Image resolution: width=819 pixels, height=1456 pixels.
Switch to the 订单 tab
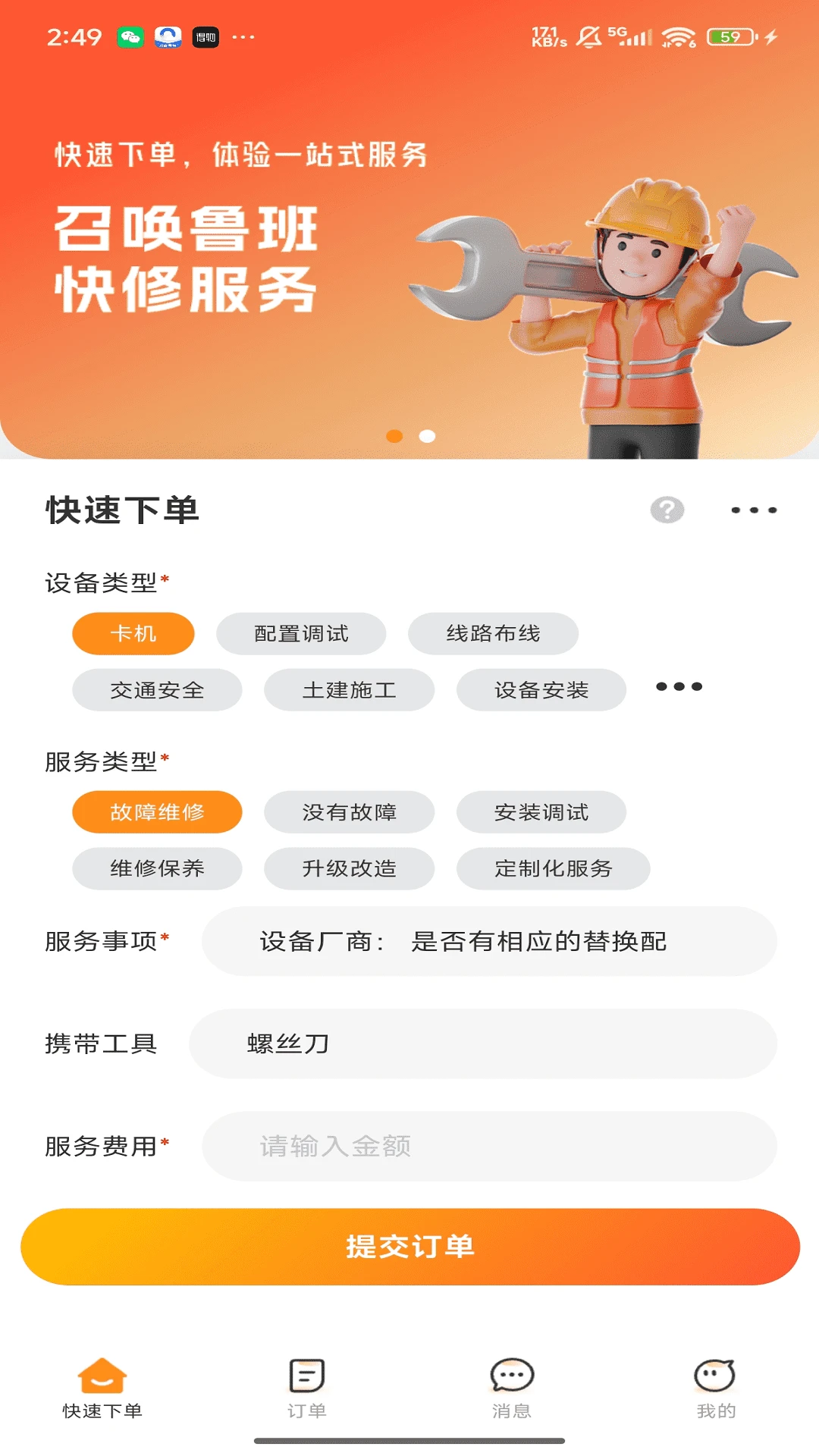pyautogui.click(x=307, y=1388)
